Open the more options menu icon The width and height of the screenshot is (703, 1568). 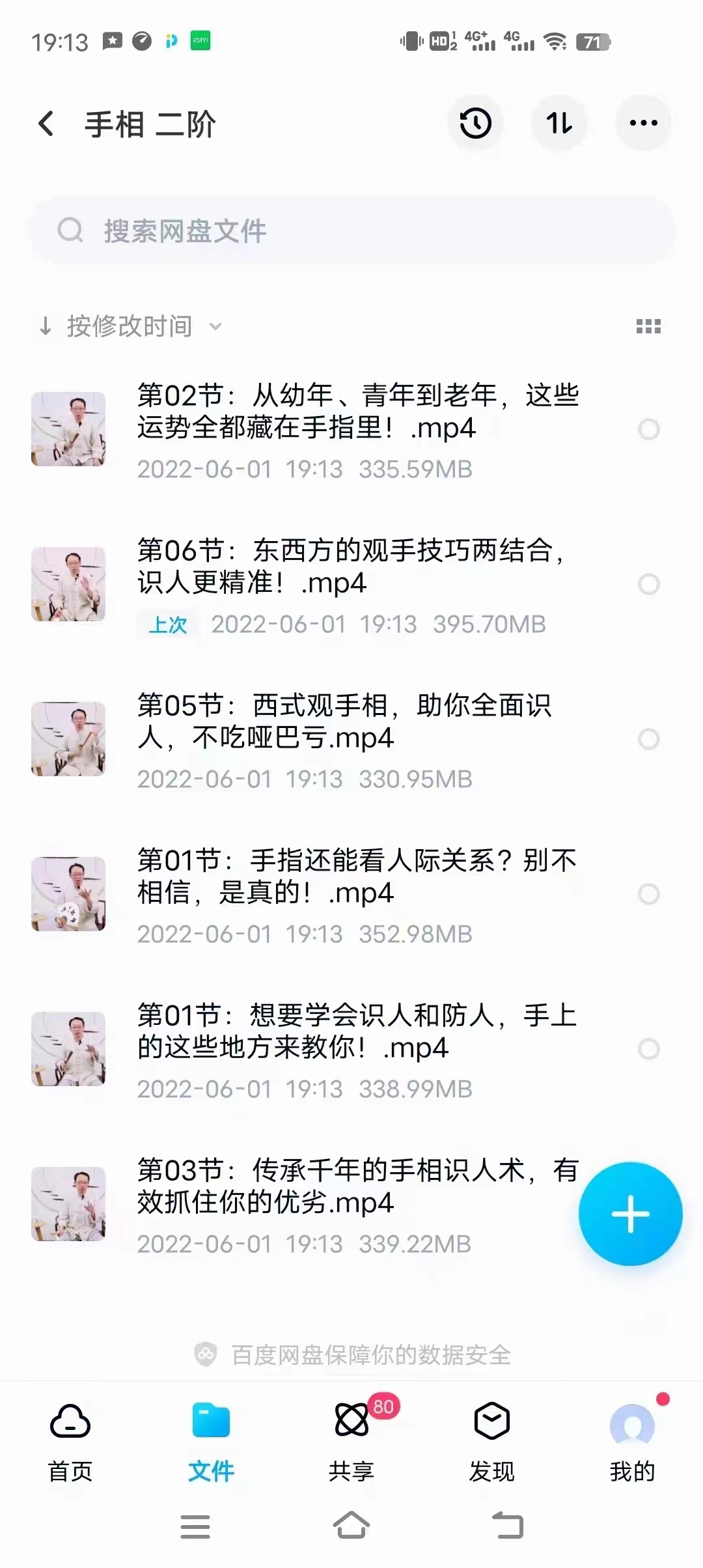(x=643, y=123)
